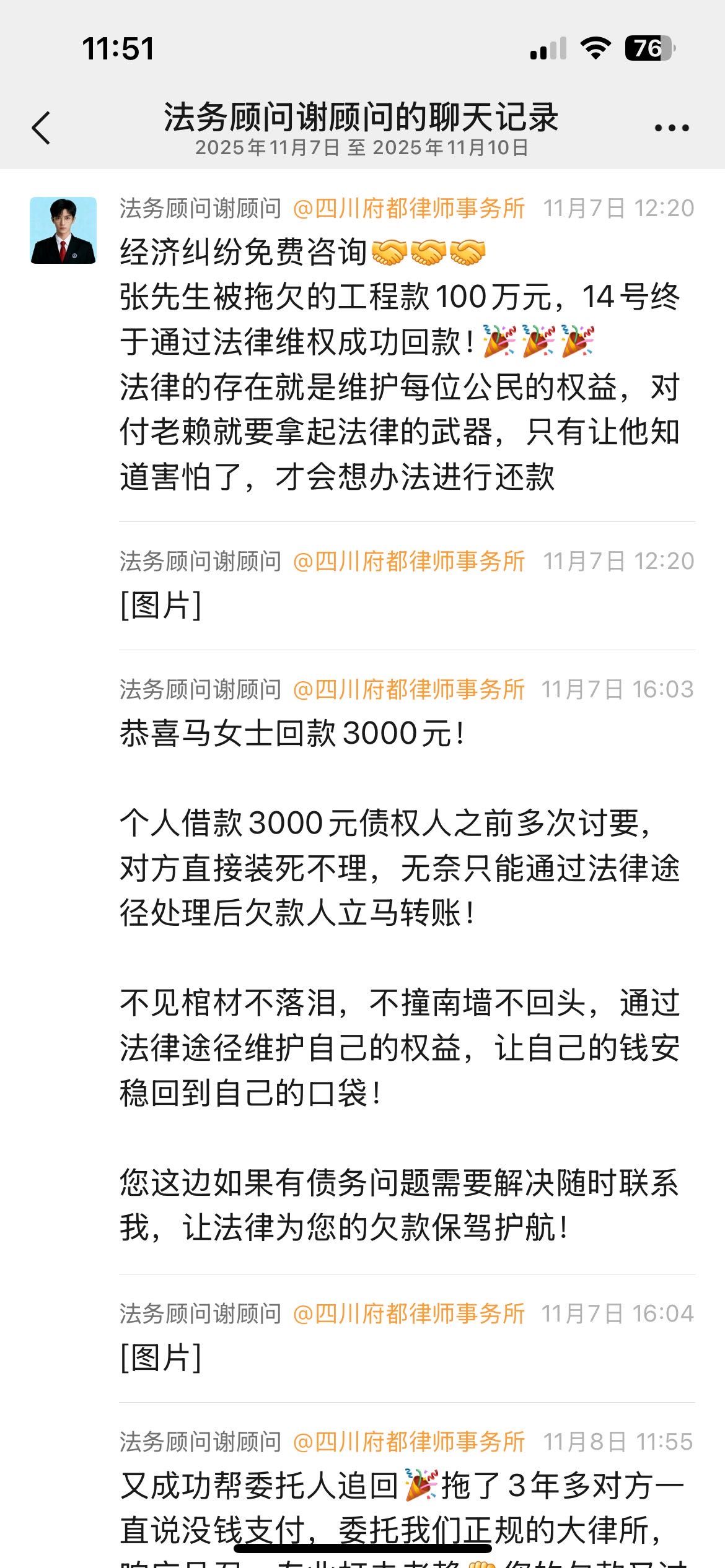Screen dimensions: 725x1568
Task: Open the three-dot more options menu
Action: click(x=672, y=128)
